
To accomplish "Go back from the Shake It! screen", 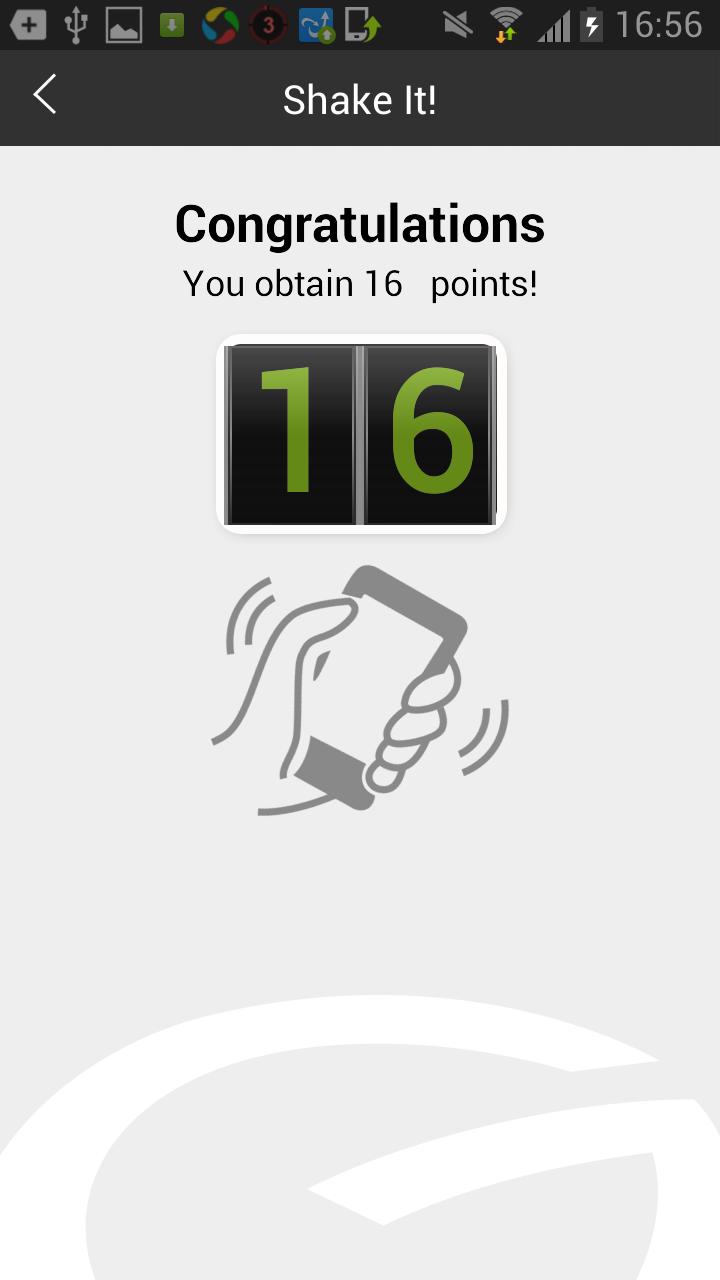I will [45, 96].
